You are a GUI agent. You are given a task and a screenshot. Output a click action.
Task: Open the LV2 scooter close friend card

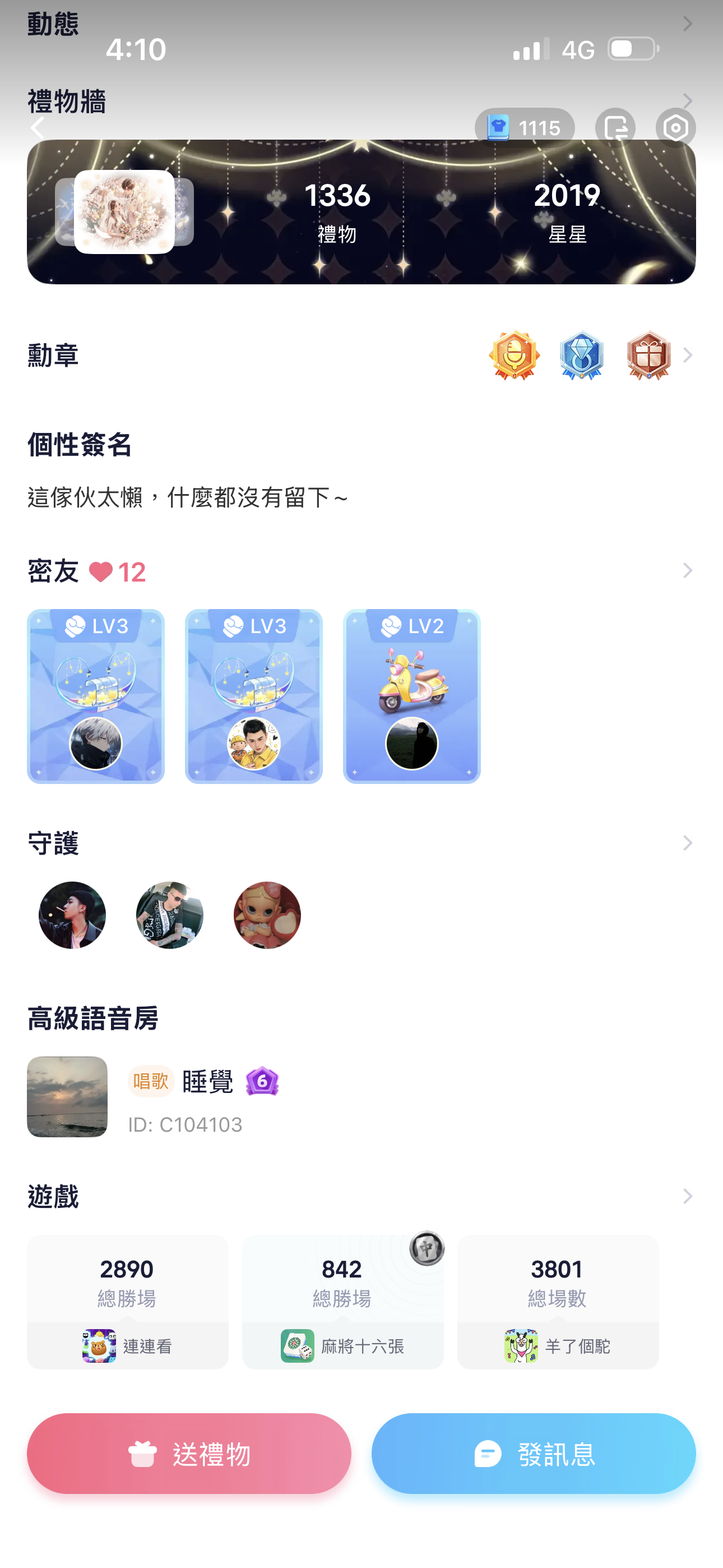point(412,697)
